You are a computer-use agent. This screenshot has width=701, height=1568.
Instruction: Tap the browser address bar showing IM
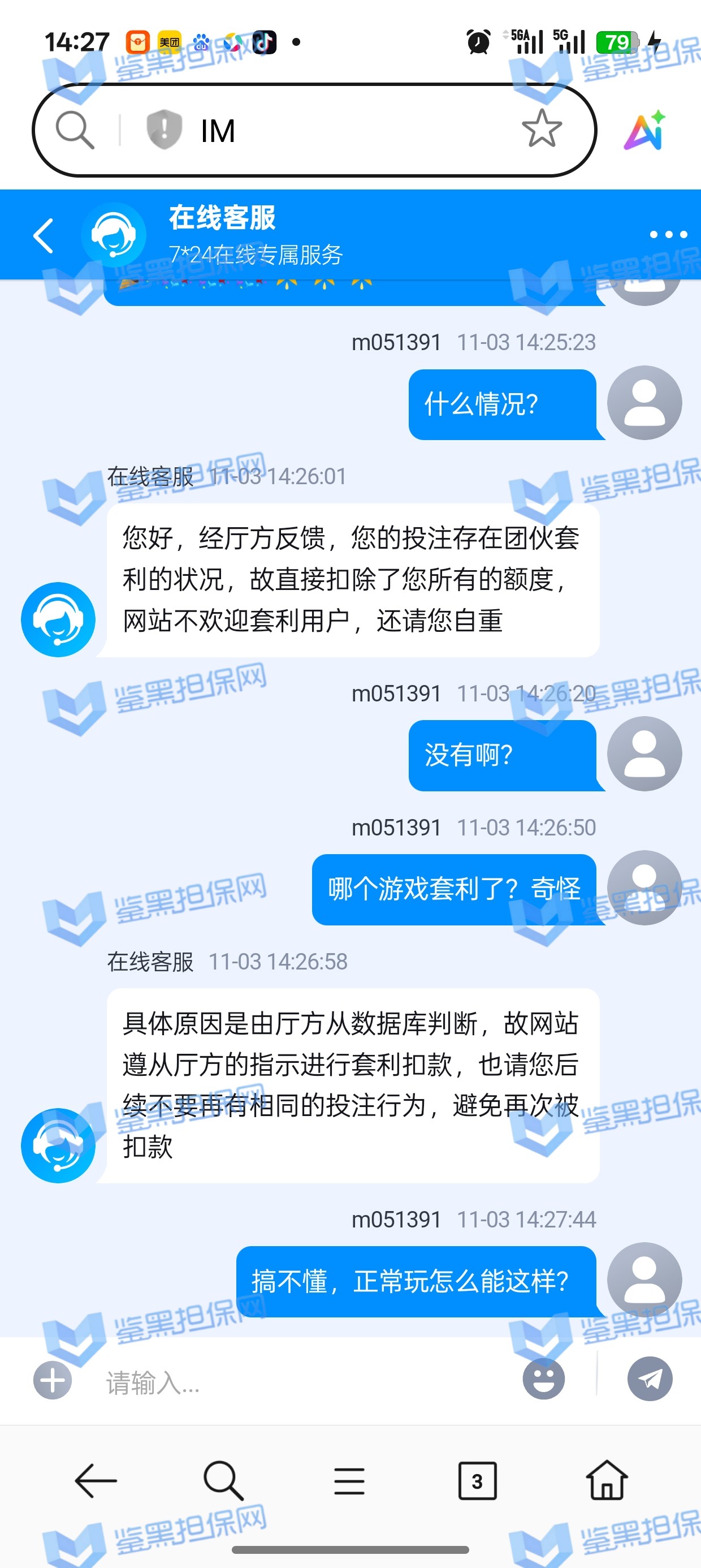click(x=341, y=130)
